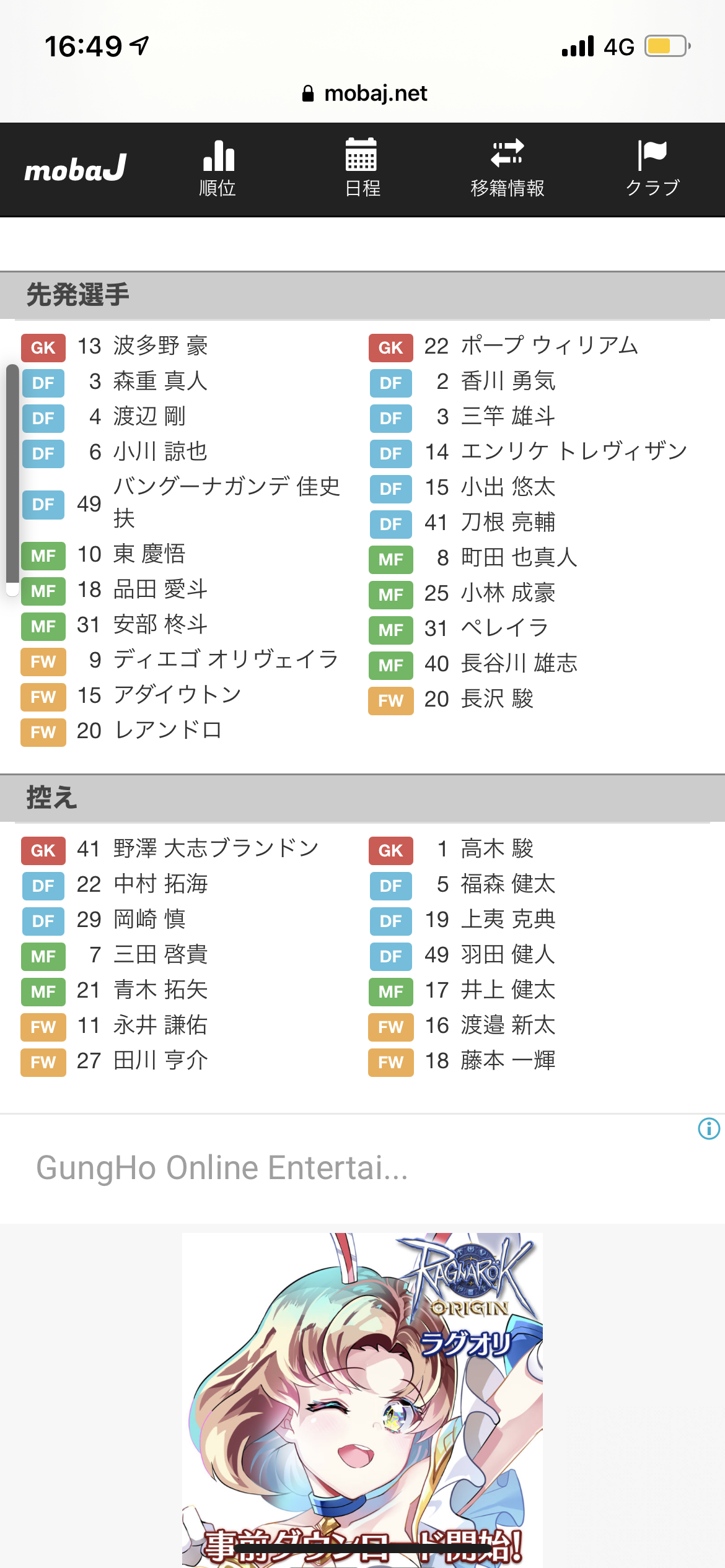This screenshot has width=725, height=1568.
Task: Open the ad info icon
Action: click(x=709, y=1128)
